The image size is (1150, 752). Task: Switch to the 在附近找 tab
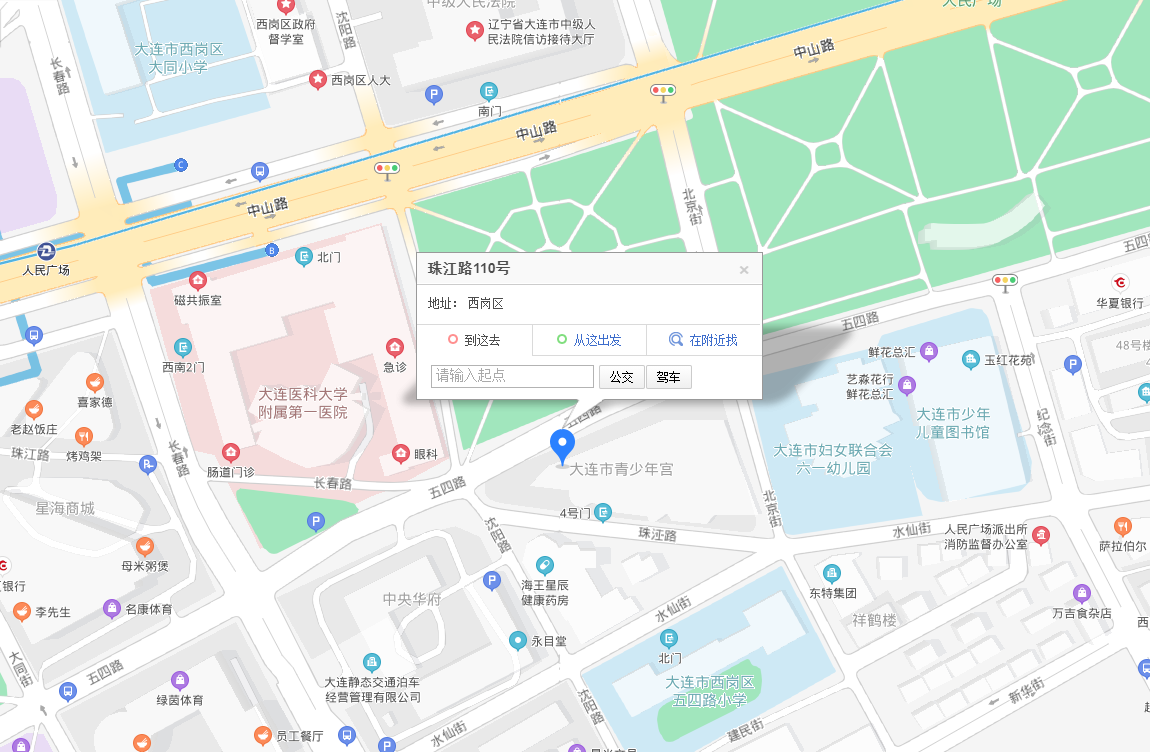click(x=704, y=340)
